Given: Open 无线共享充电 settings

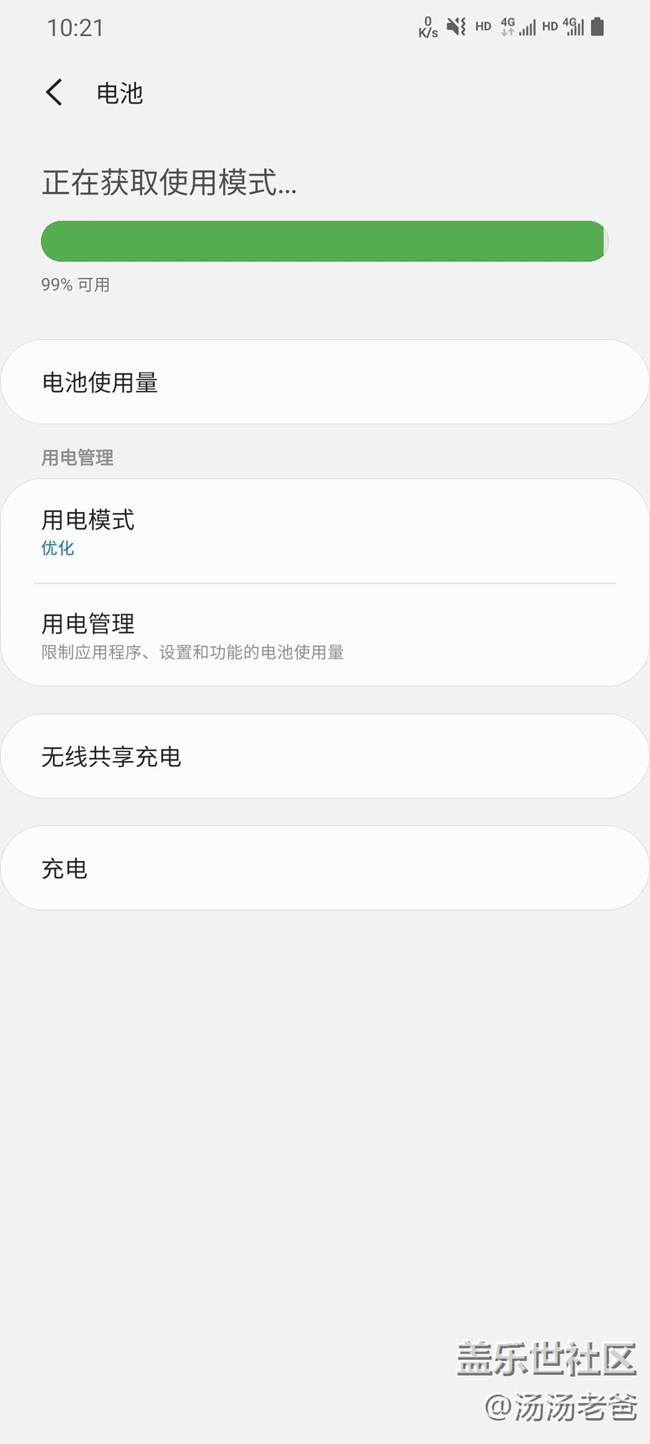Looking at the screenshot, I should coord(325,757).
